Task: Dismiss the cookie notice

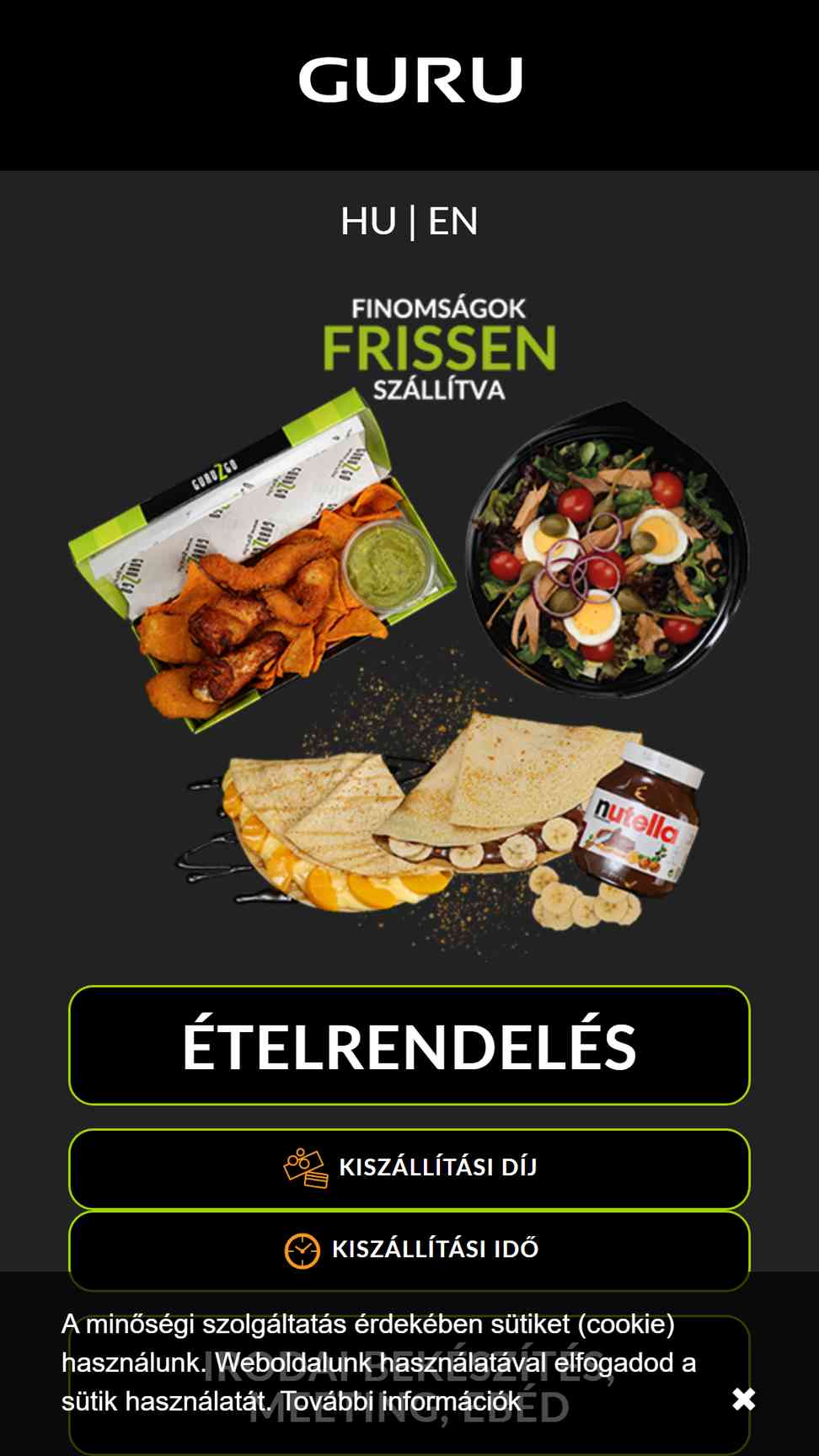Action: (x=743, y=1400)
